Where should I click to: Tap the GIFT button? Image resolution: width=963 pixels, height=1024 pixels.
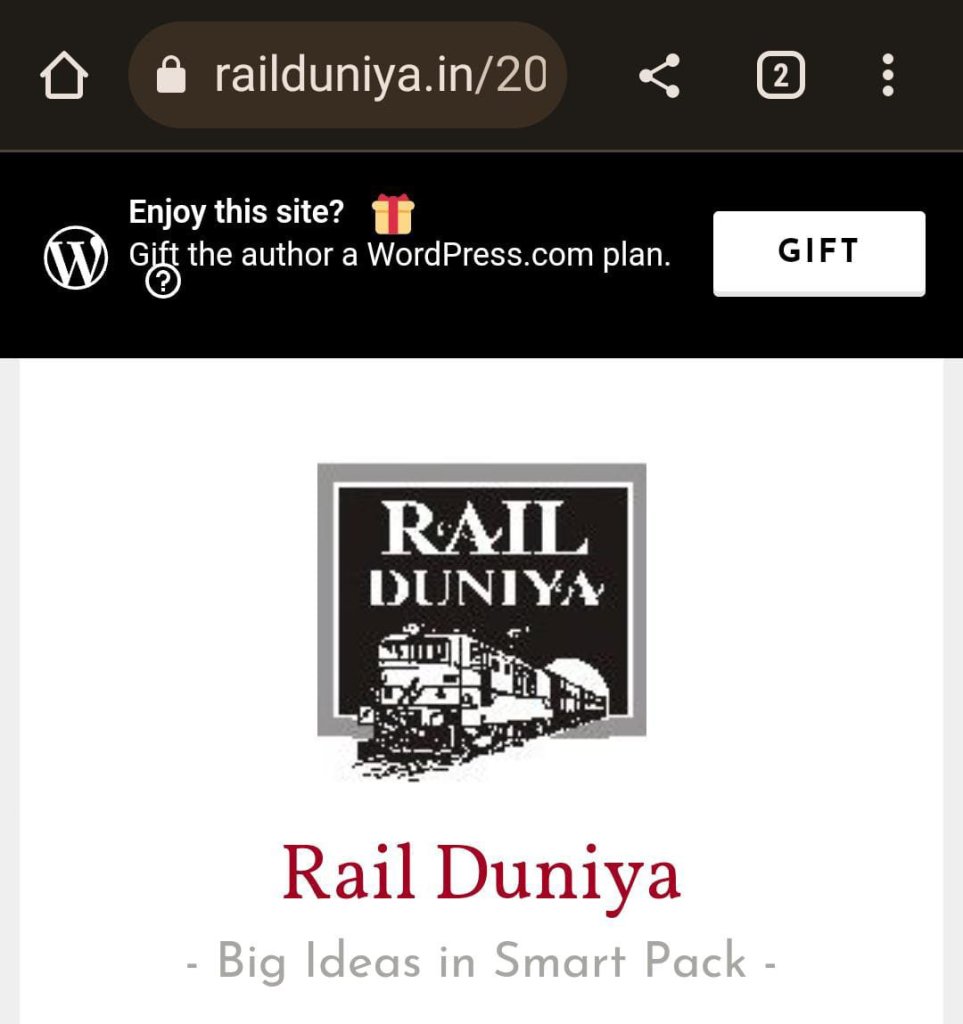tap(818, 252)
